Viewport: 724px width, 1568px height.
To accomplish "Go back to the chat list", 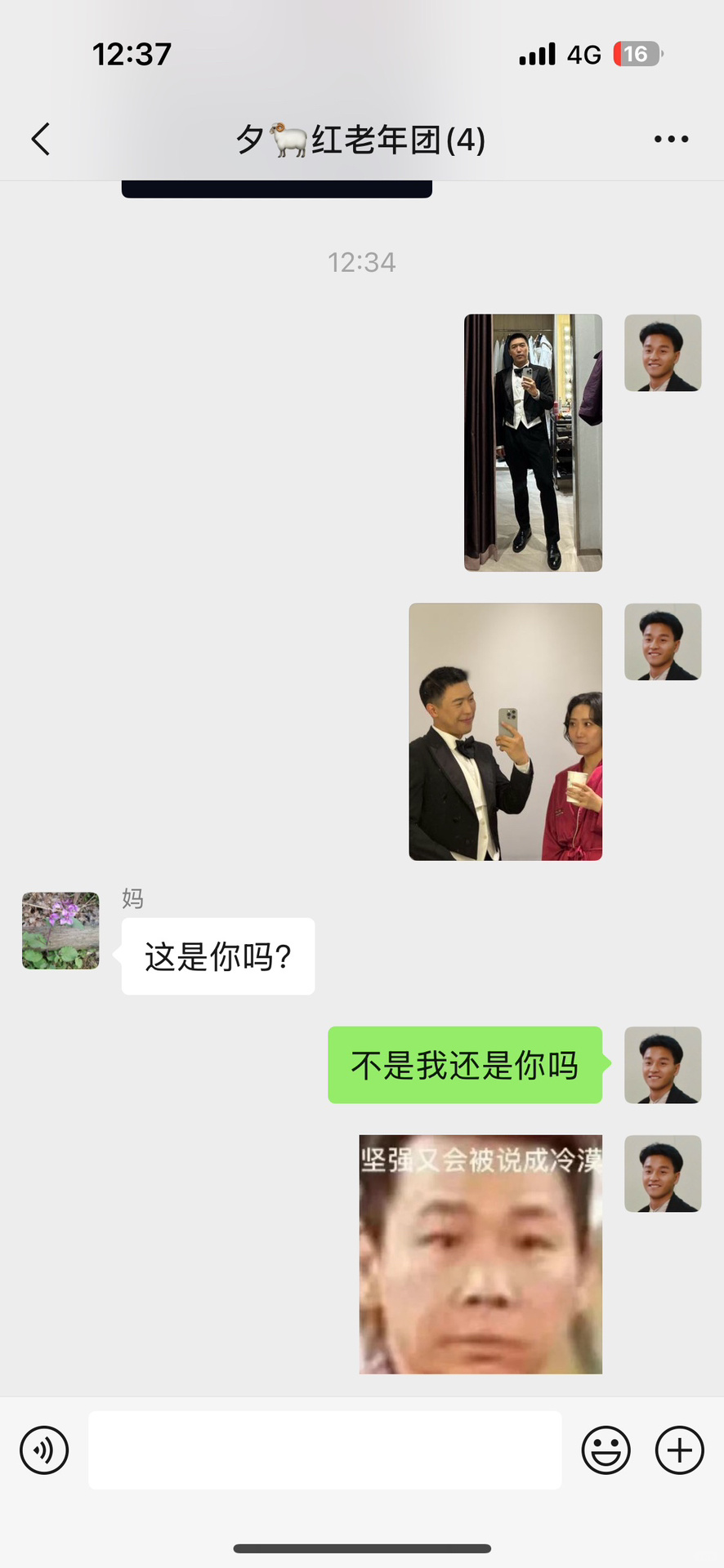I will tap(41, 139).
